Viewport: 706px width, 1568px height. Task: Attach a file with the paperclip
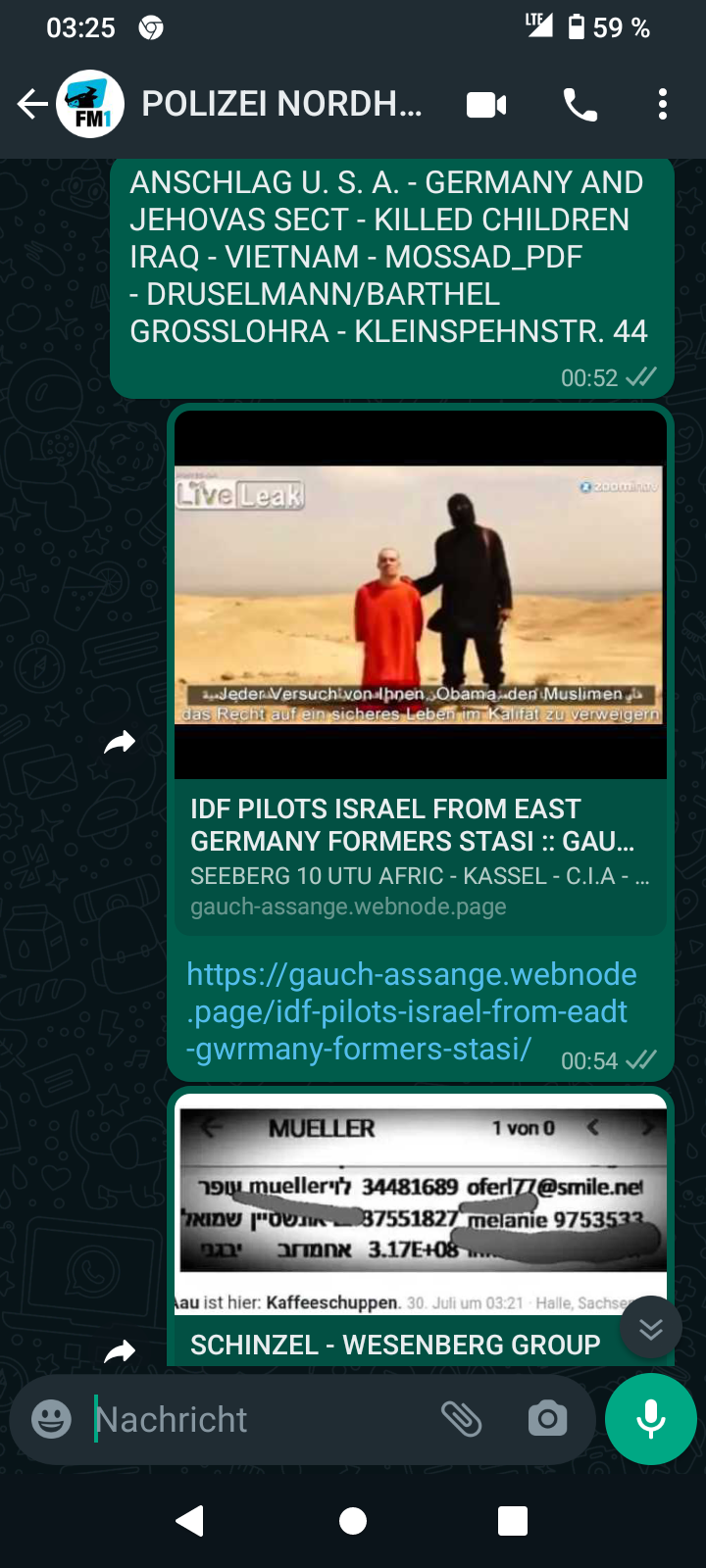tap(461, 1419)
